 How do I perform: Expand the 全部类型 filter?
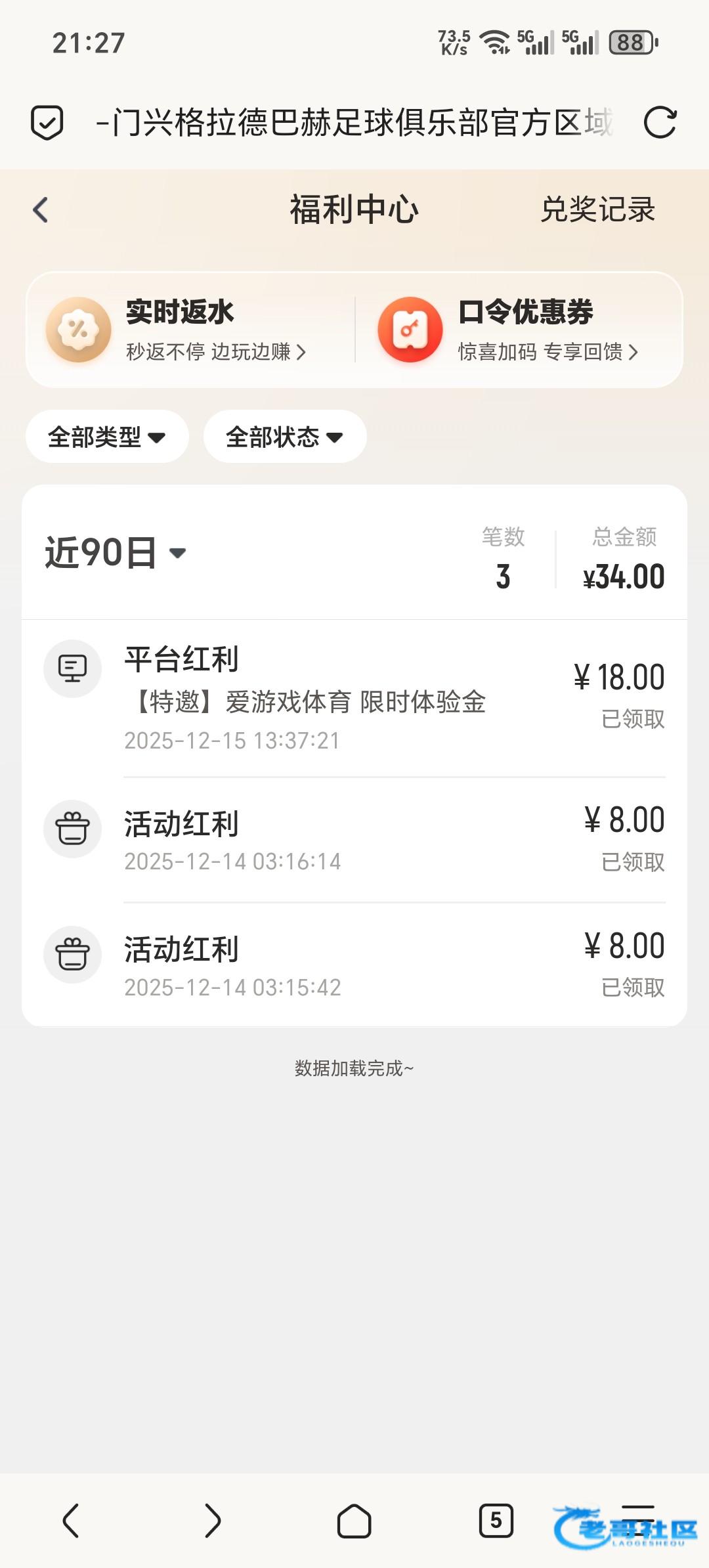point(107,437)
